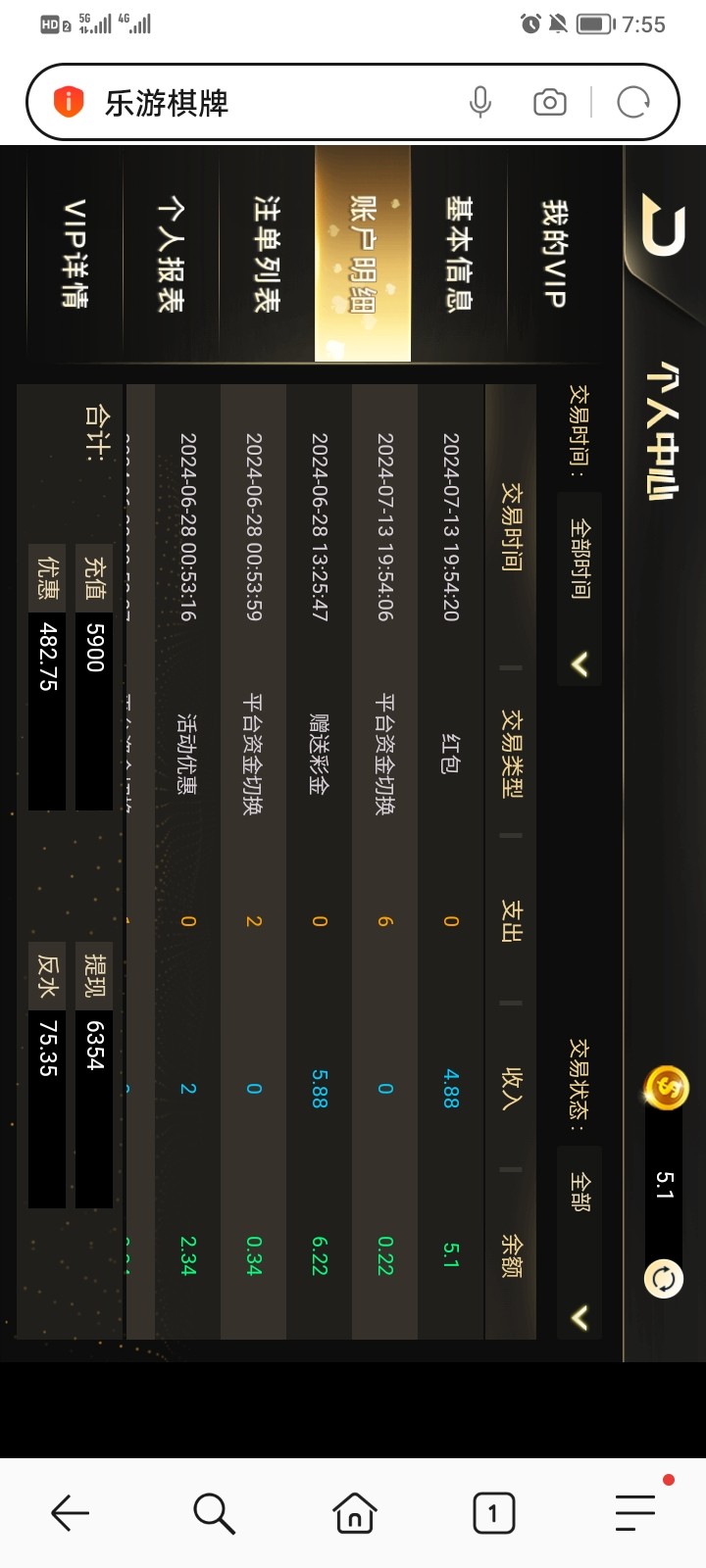Image resolution: width=706 pixels, height=1568 pixels.
Task: Switch to the 基本信息 tab
Action: [x=459, y=254]
